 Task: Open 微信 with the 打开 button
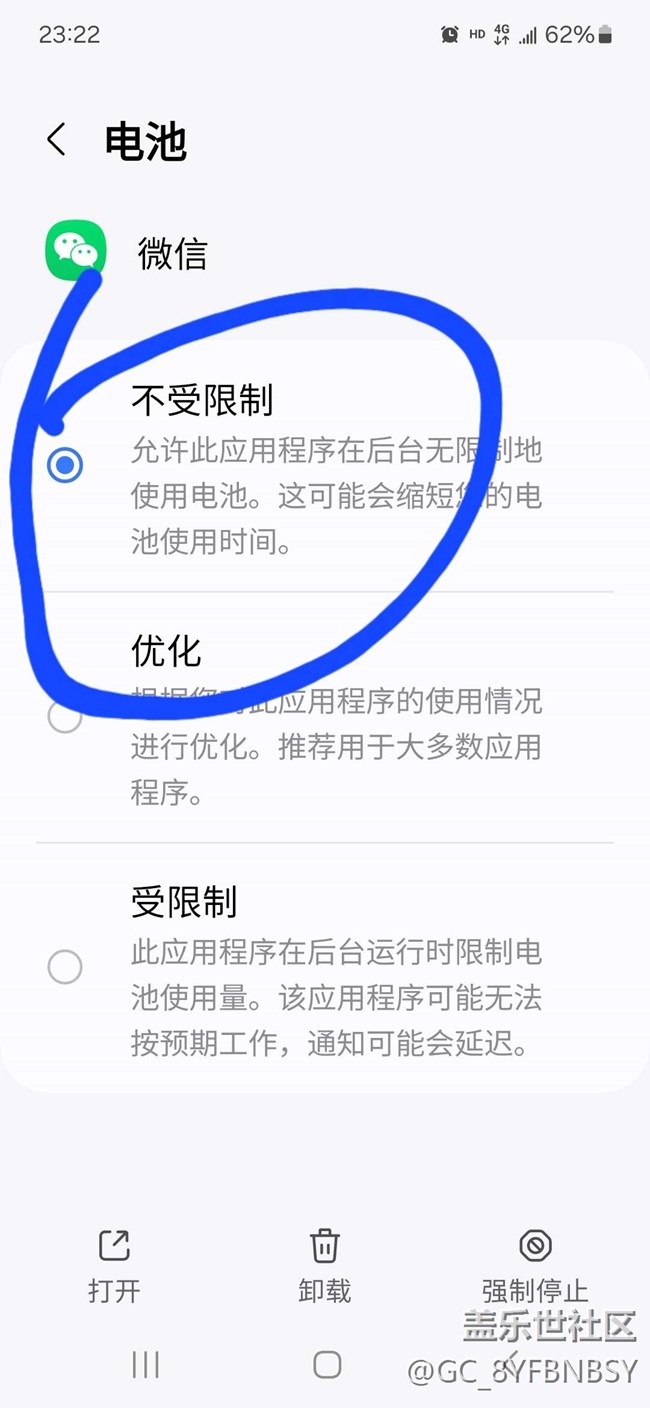[x=114, y=1267]
